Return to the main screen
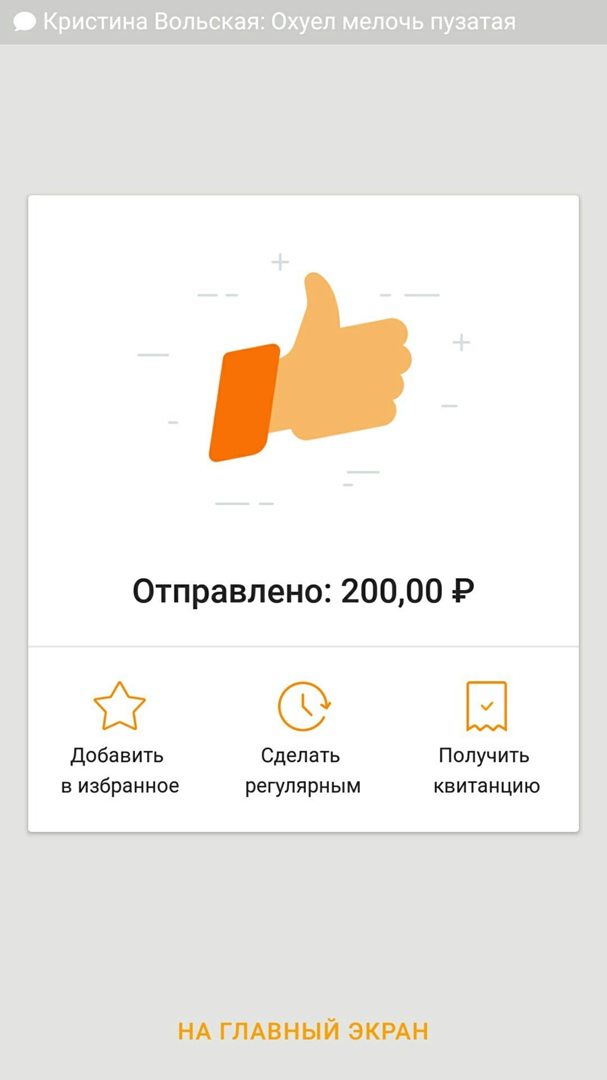 (x=303, y=1031)
